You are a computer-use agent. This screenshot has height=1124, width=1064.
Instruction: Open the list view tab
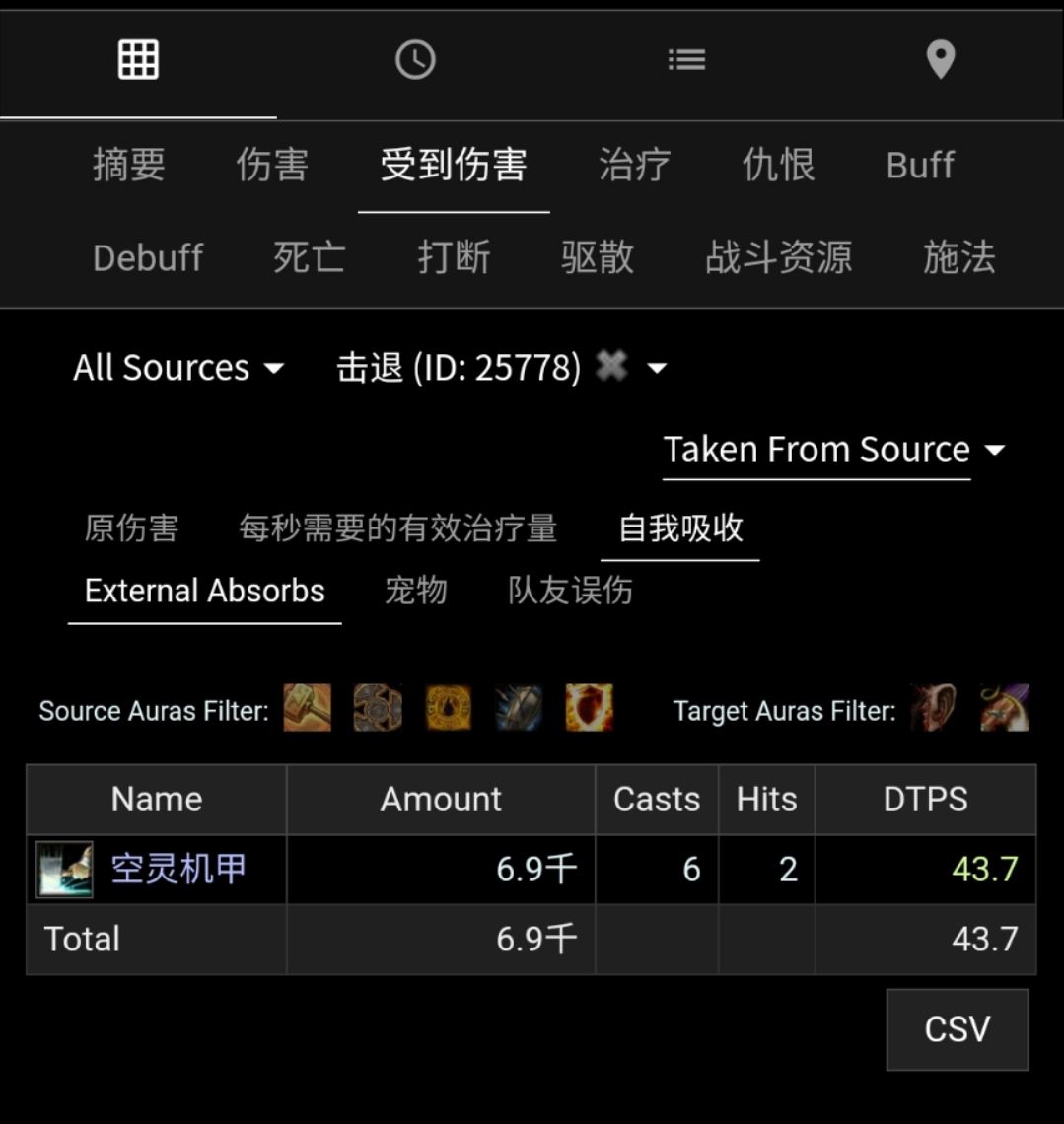tap(686, 60)
